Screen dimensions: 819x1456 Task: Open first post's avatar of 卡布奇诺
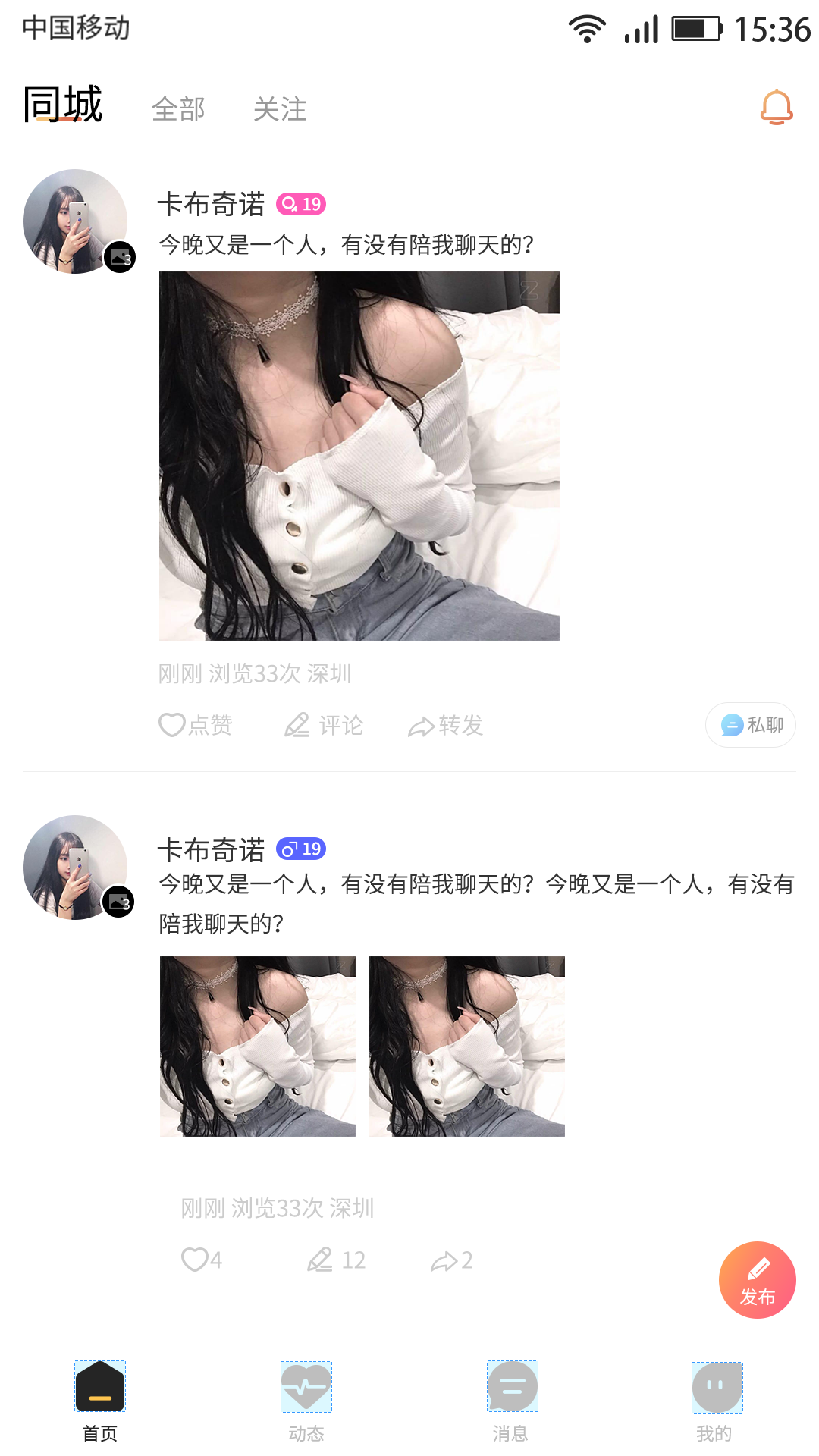[x=75, y=221]
